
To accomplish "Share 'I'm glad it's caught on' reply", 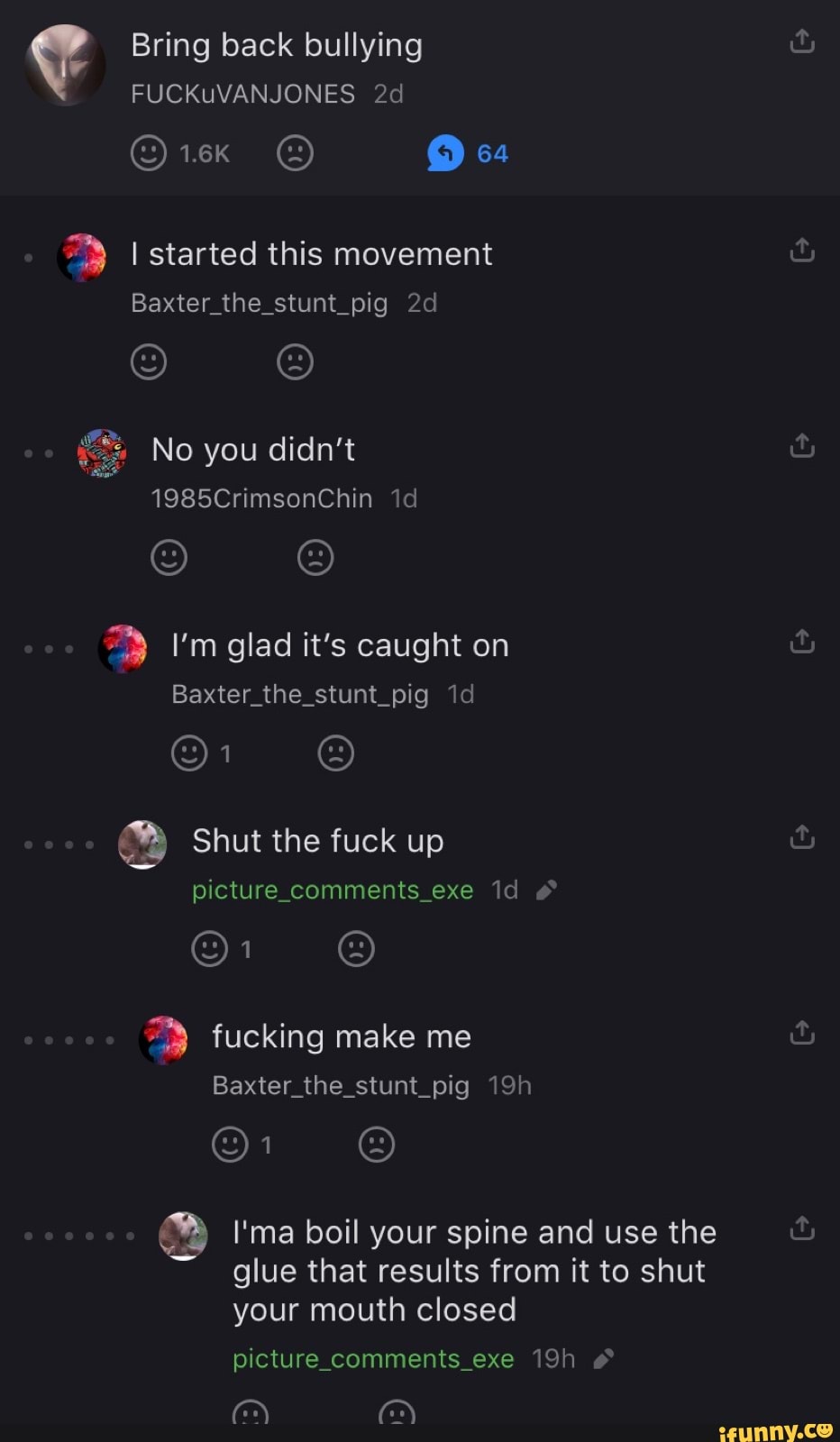I will click(802, 642).
